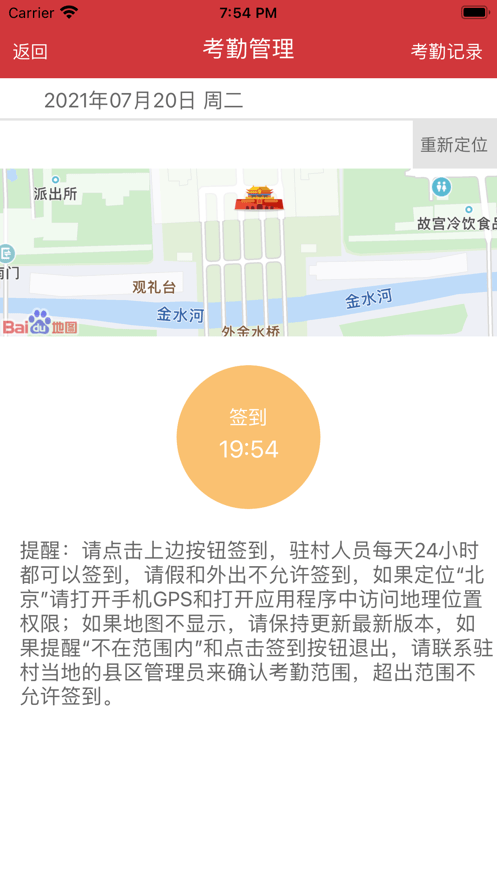Check in with the 签到 button
The image size is (497, 883).
(x=248, y=436)
